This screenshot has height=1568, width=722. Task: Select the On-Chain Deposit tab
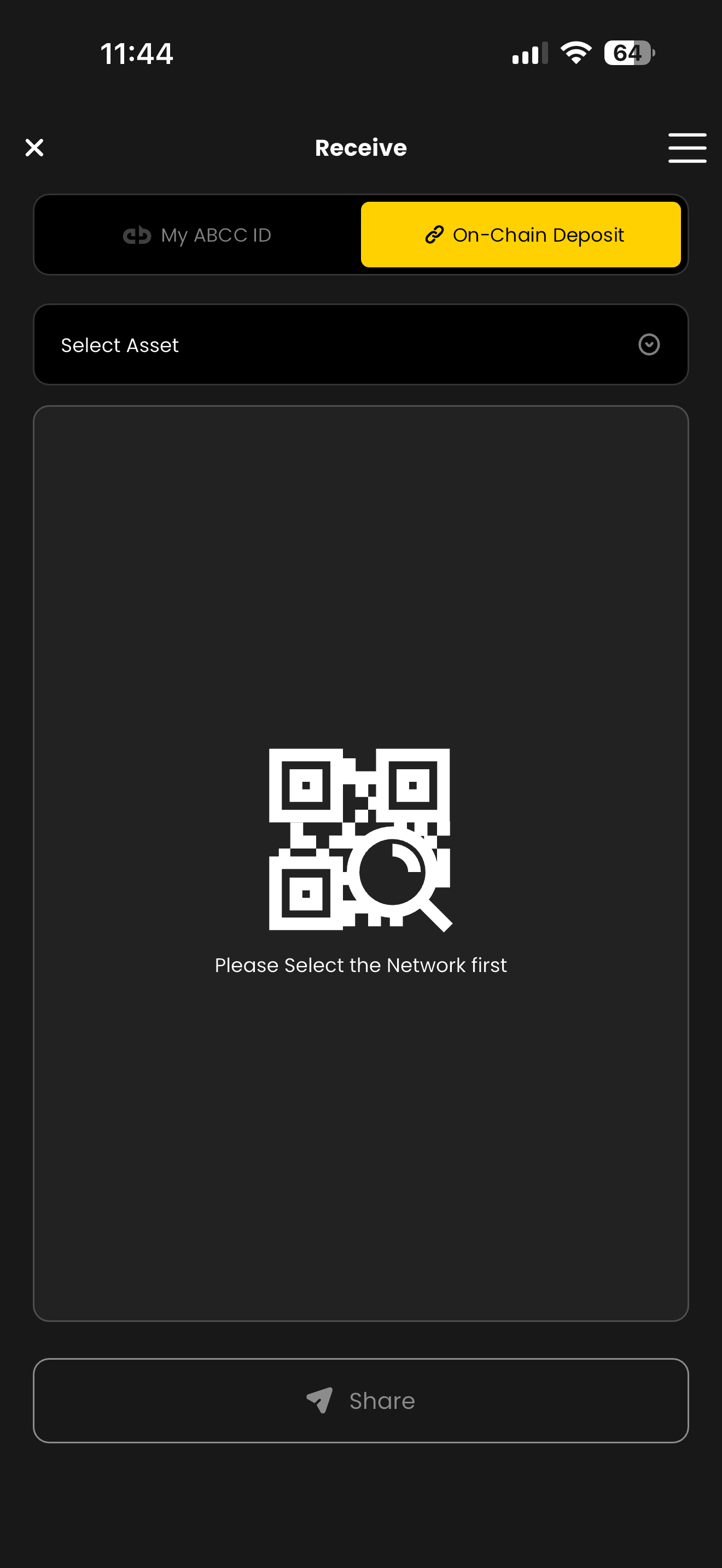(521, 235)
